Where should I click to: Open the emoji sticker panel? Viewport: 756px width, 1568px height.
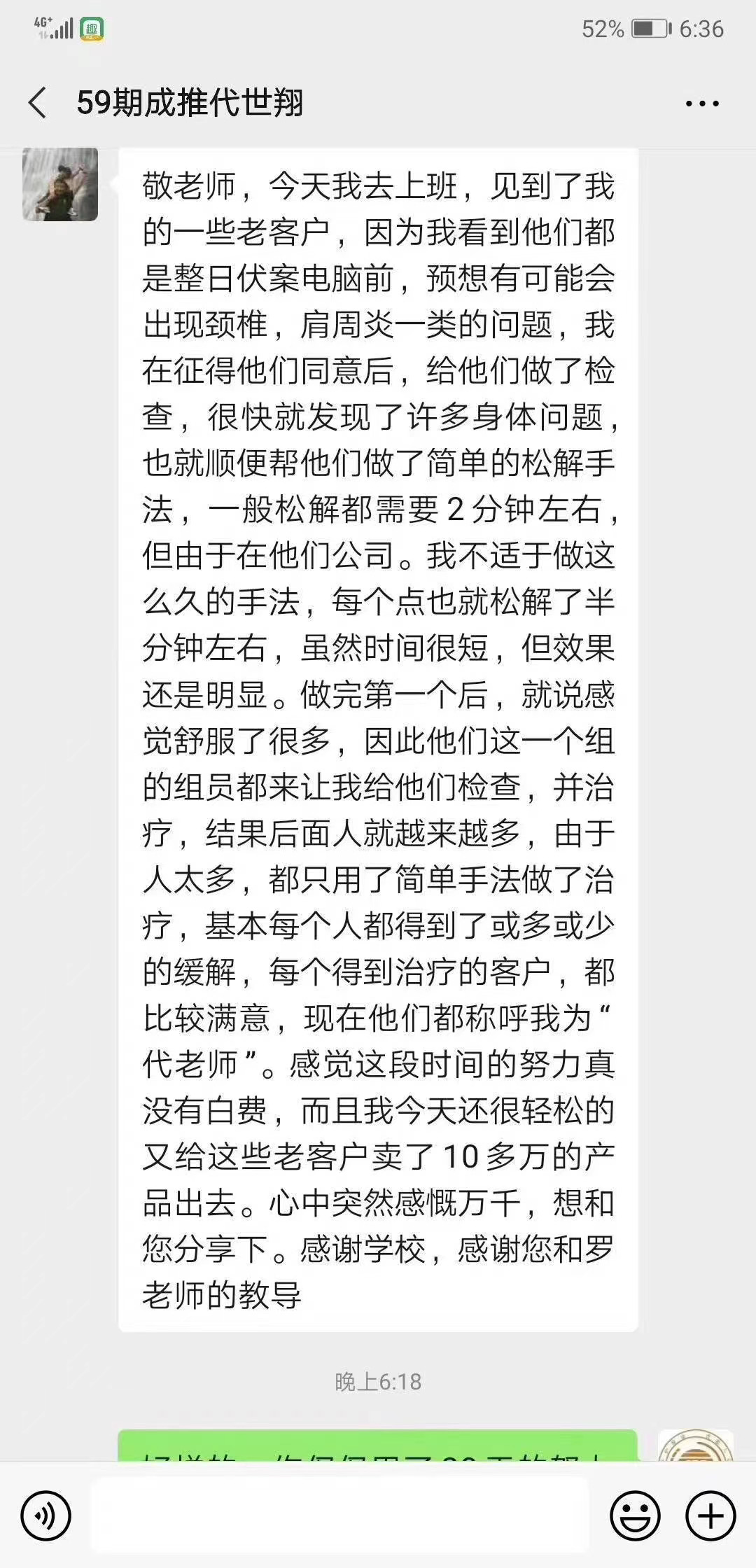pos(635,1516)
